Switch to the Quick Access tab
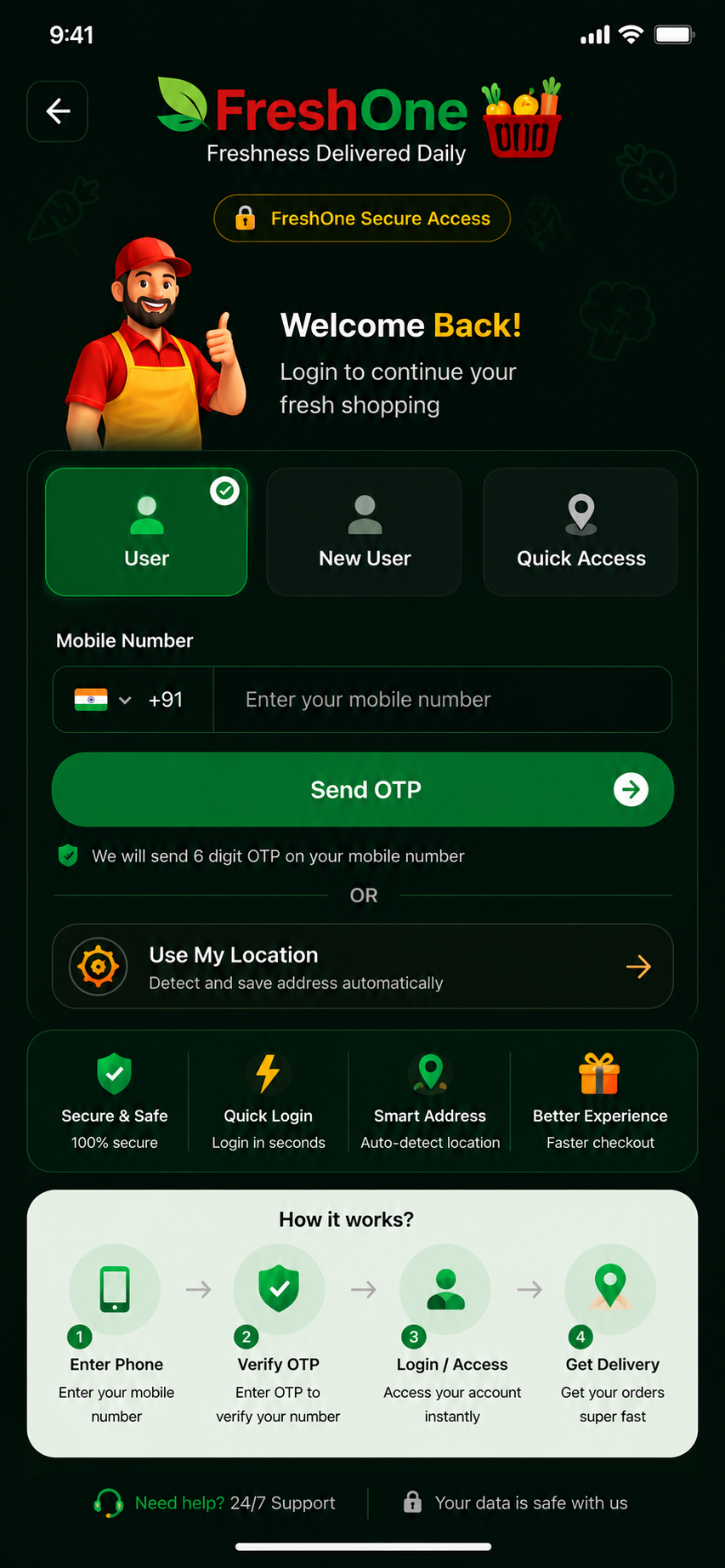Image resolution: width=725 pixels, height=1568 pixels. [581, 531]
